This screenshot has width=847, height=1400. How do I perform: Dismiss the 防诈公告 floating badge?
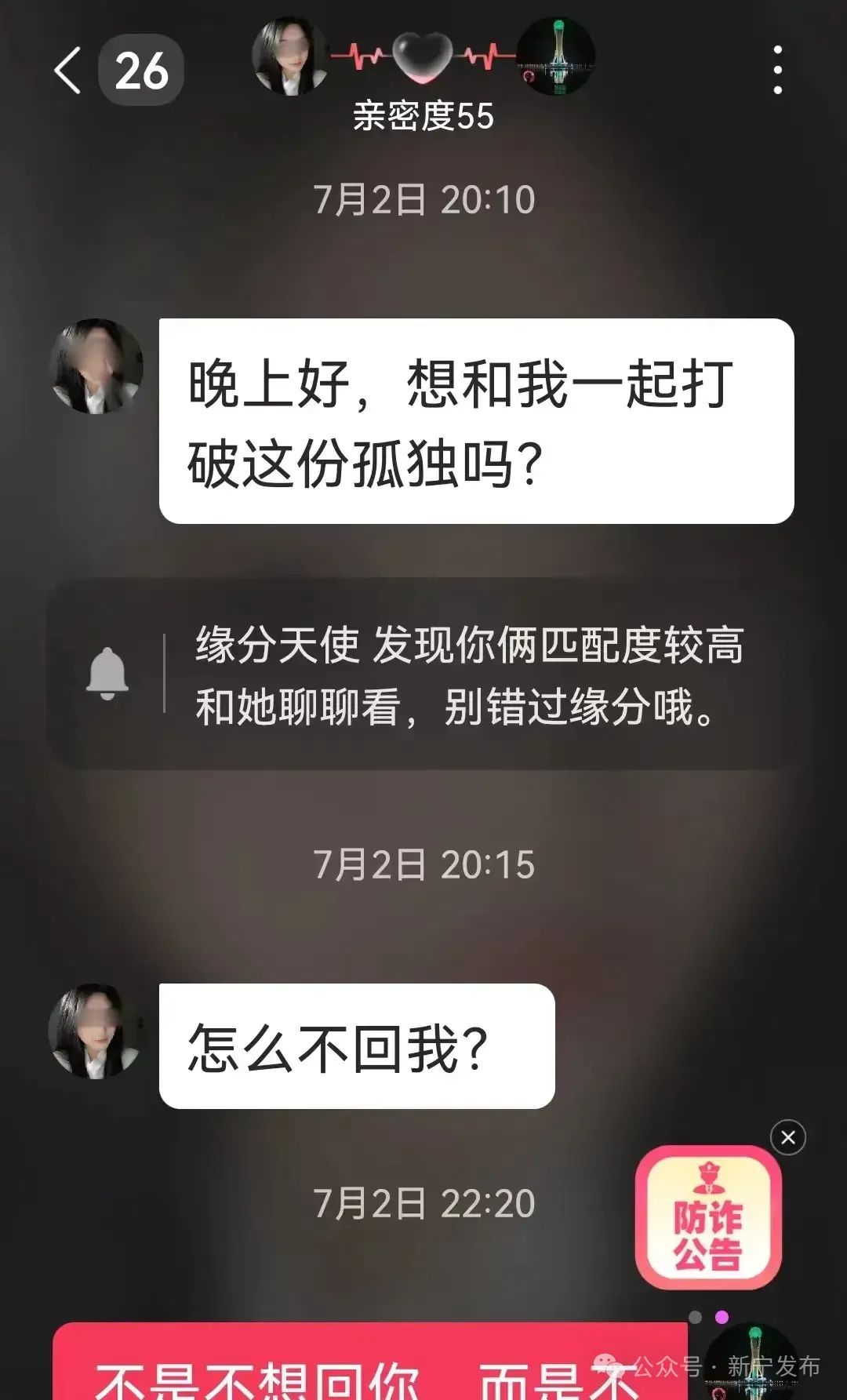[788, 1137]
